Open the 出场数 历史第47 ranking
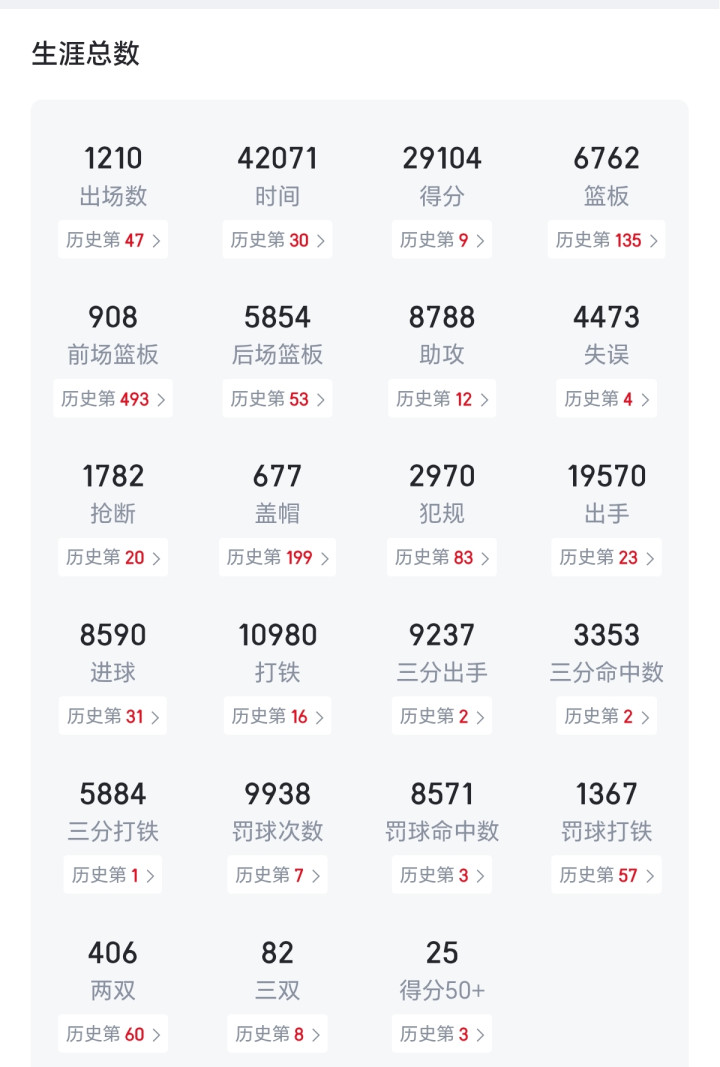Viewport: 720px width, 1067px height. tap(113, 240)
